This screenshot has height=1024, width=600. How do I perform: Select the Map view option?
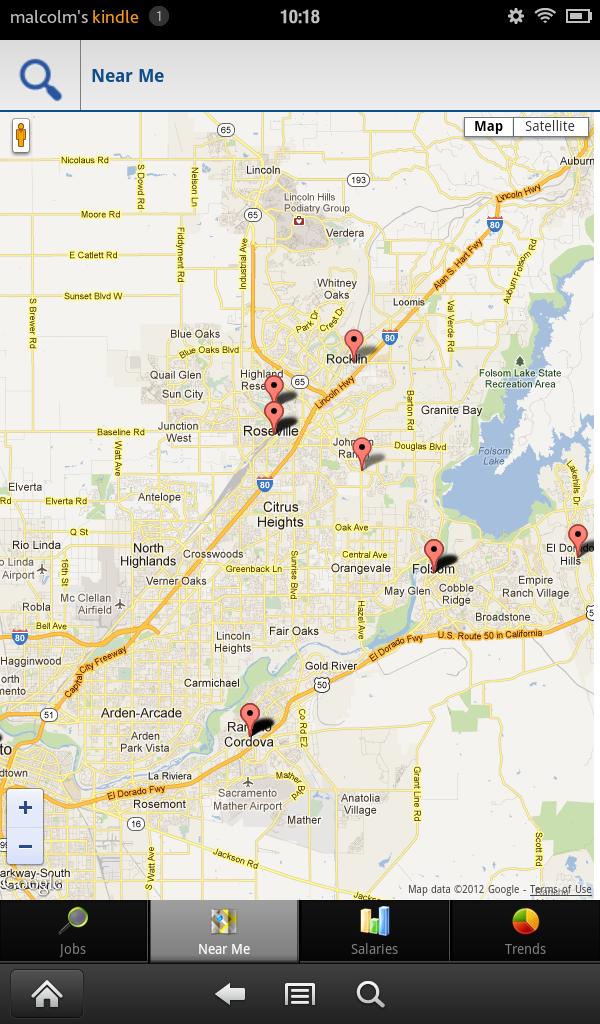(x=488, y=126)
